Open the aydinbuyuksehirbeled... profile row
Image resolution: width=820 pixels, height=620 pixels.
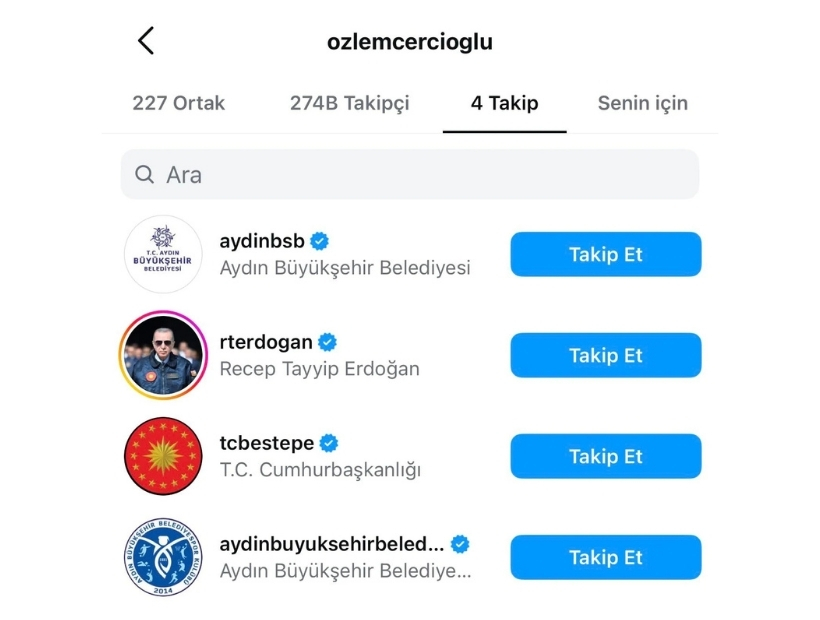click(x=344, y=557)
